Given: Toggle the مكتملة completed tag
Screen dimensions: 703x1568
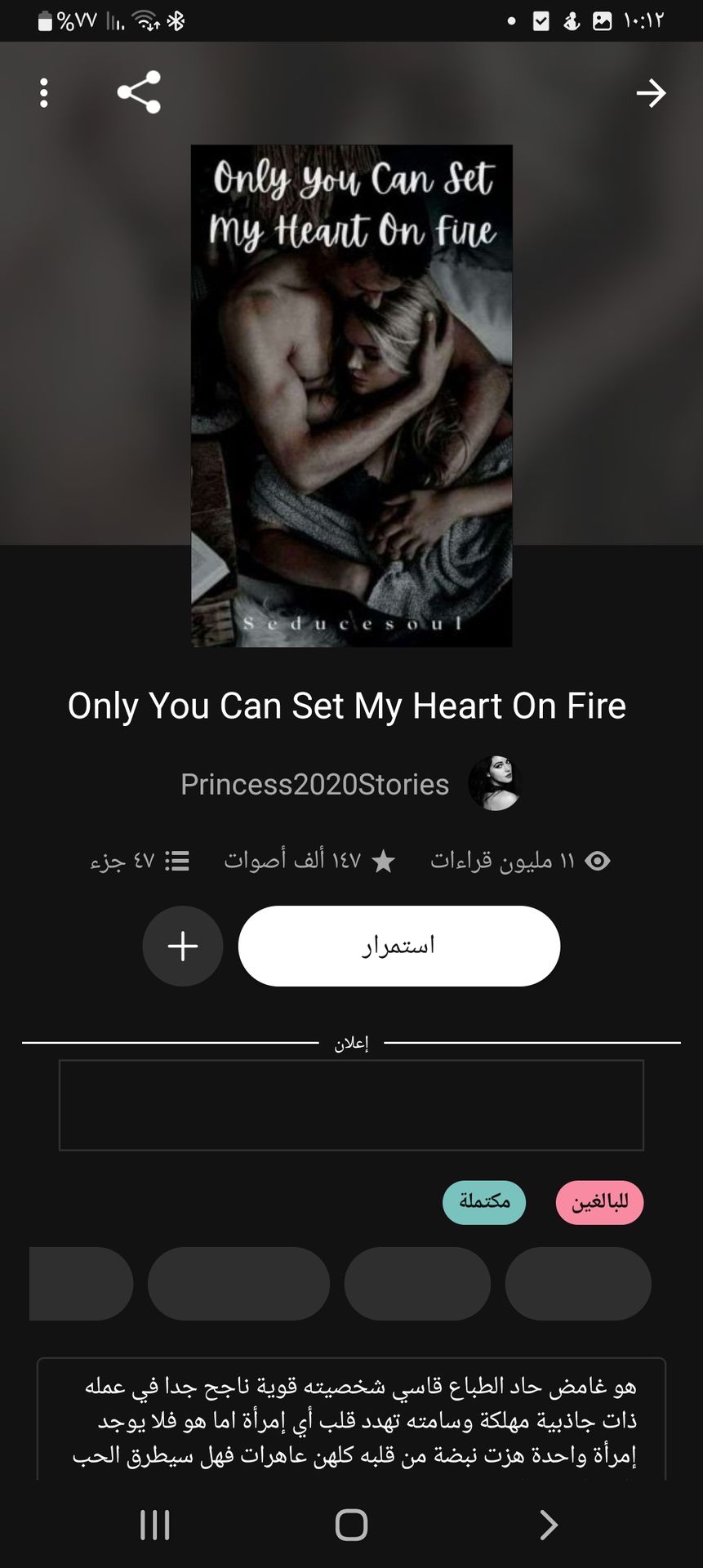Looking at the screenshot, I should point(483,1202).
